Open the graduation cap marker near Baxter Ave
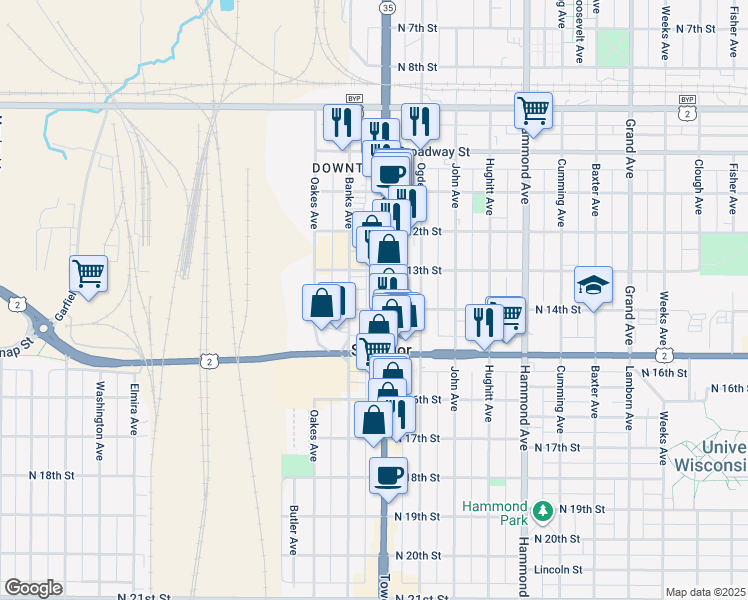This screenshot has height=600, width=748. [x=593, y=285]
